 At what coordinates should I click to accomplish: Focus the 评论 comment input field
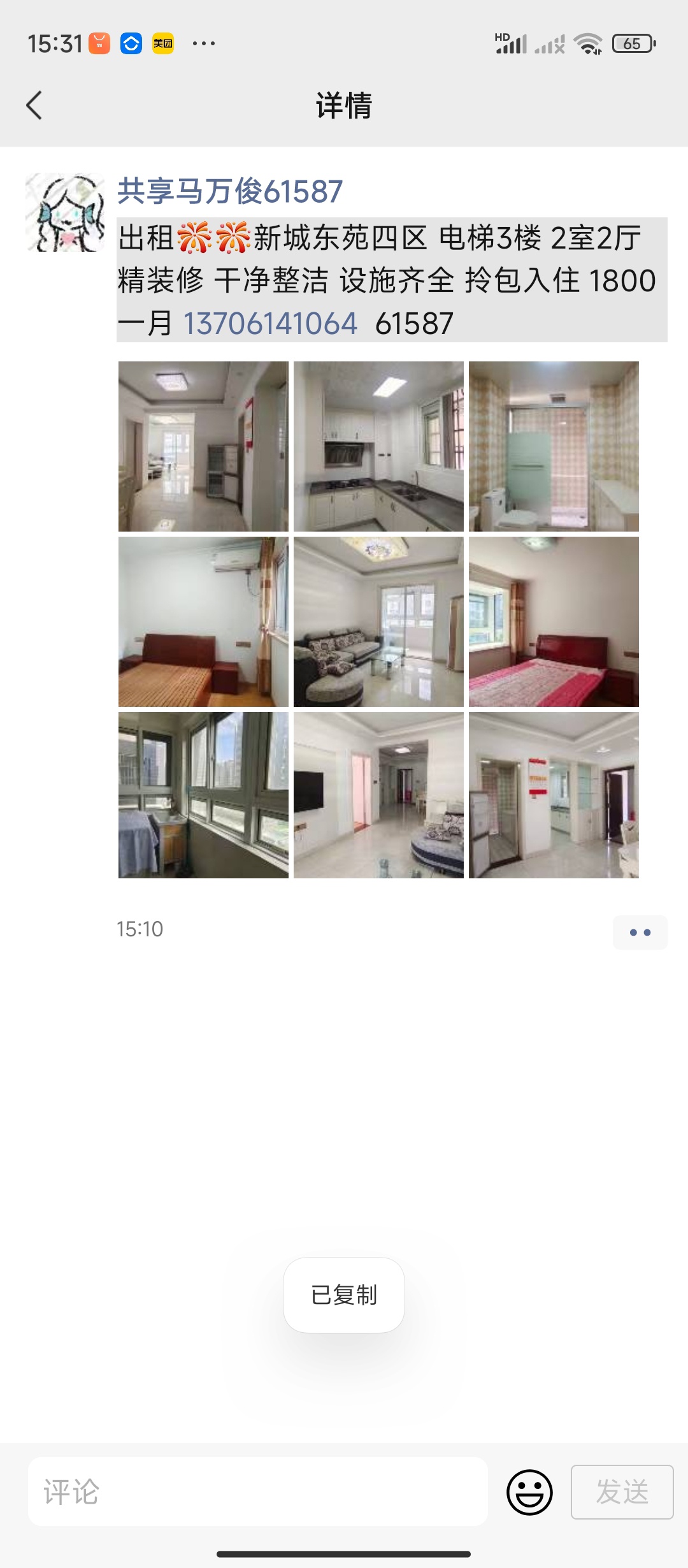(x=257, y=1492)
